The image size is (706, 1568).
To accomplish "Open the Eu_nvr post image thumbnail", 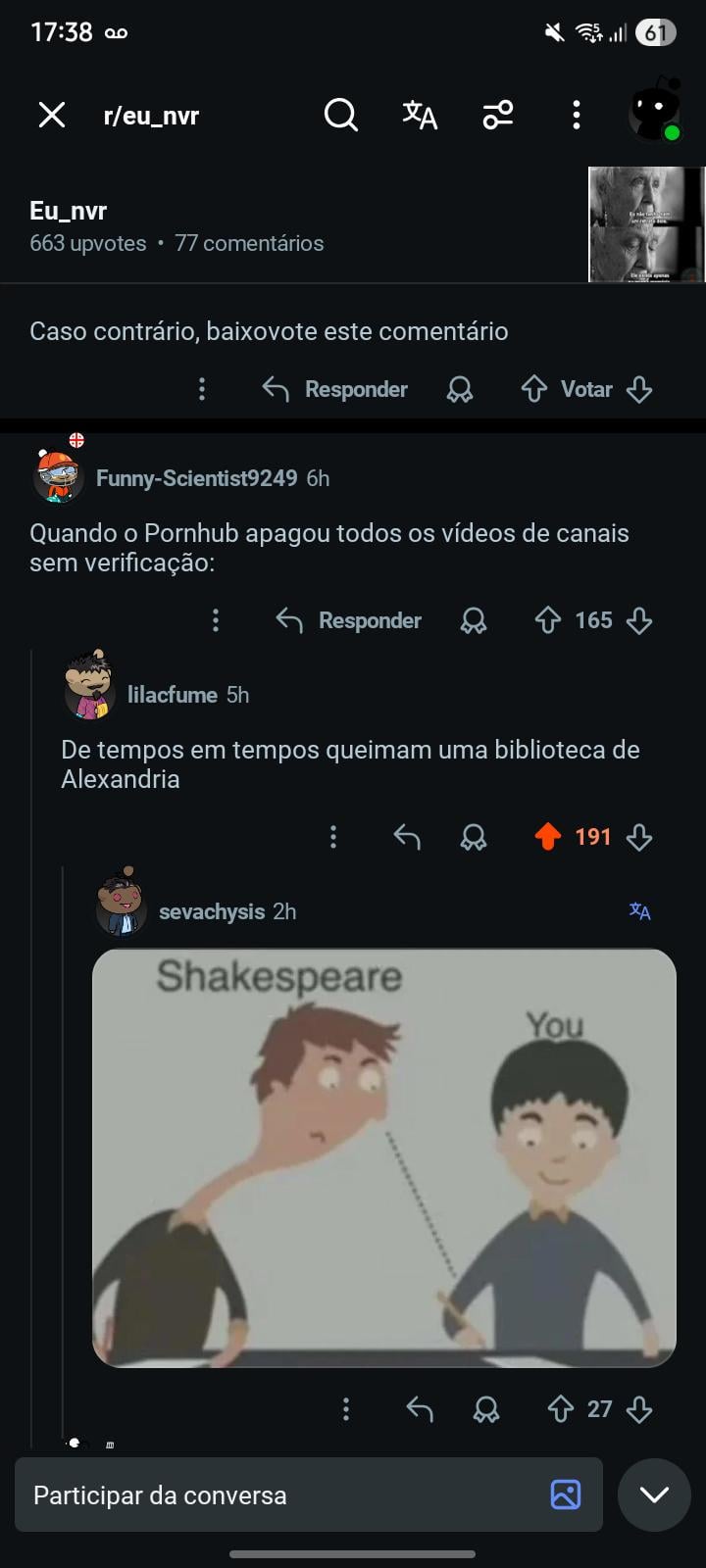I will tap(645, 224).
